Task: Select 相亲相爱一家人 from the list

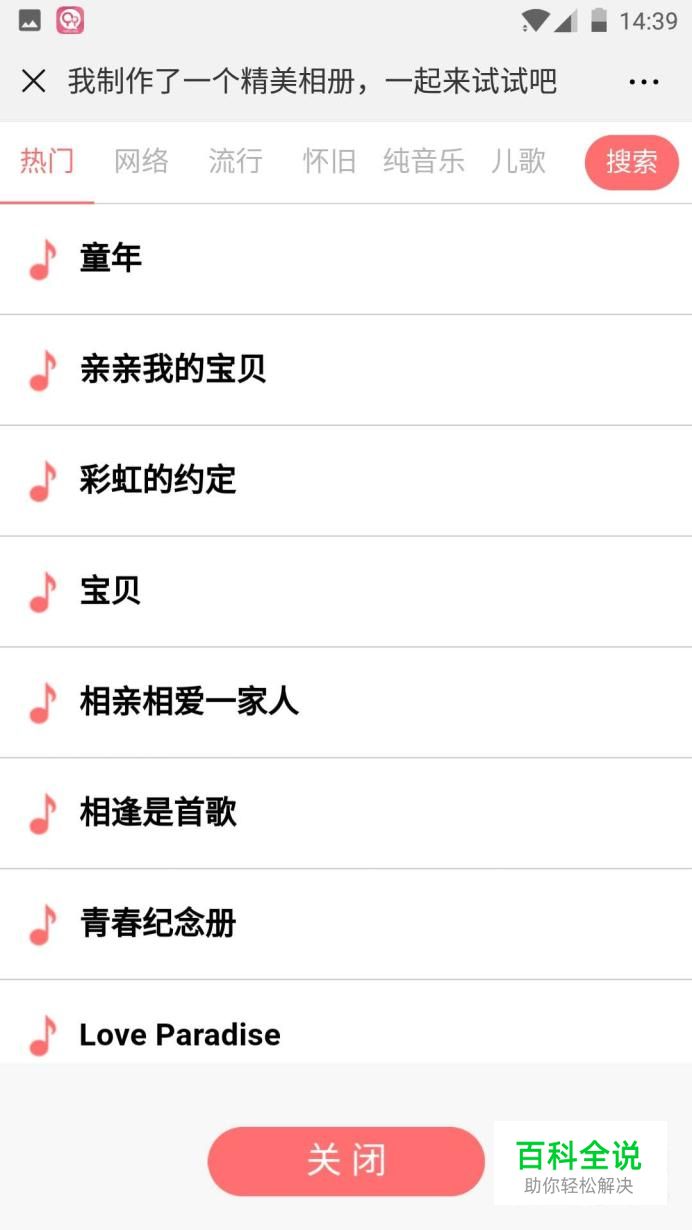Action: point(346,703)
